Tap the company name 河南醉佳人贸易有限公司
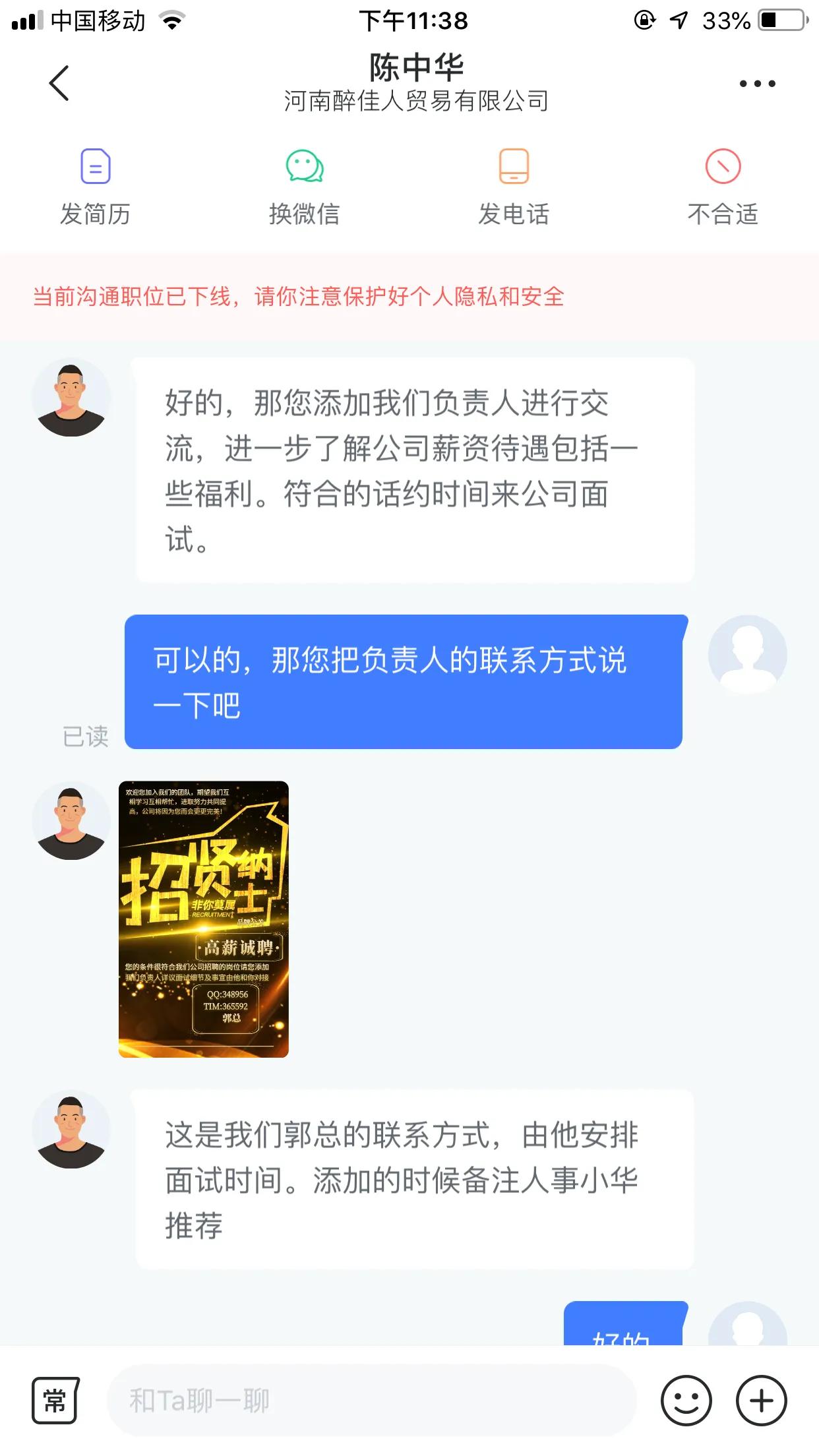 pyautogui.click(x=417, y=102)
